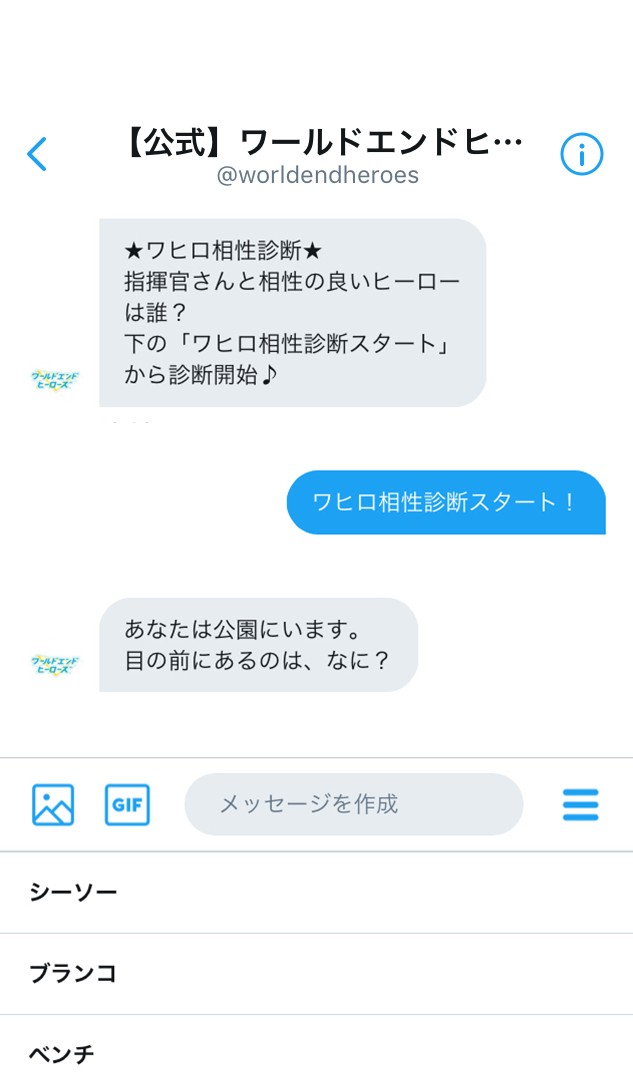633x1091 pixels.
Task: Toggle the quick reply options menu
Action: point(580,804)
